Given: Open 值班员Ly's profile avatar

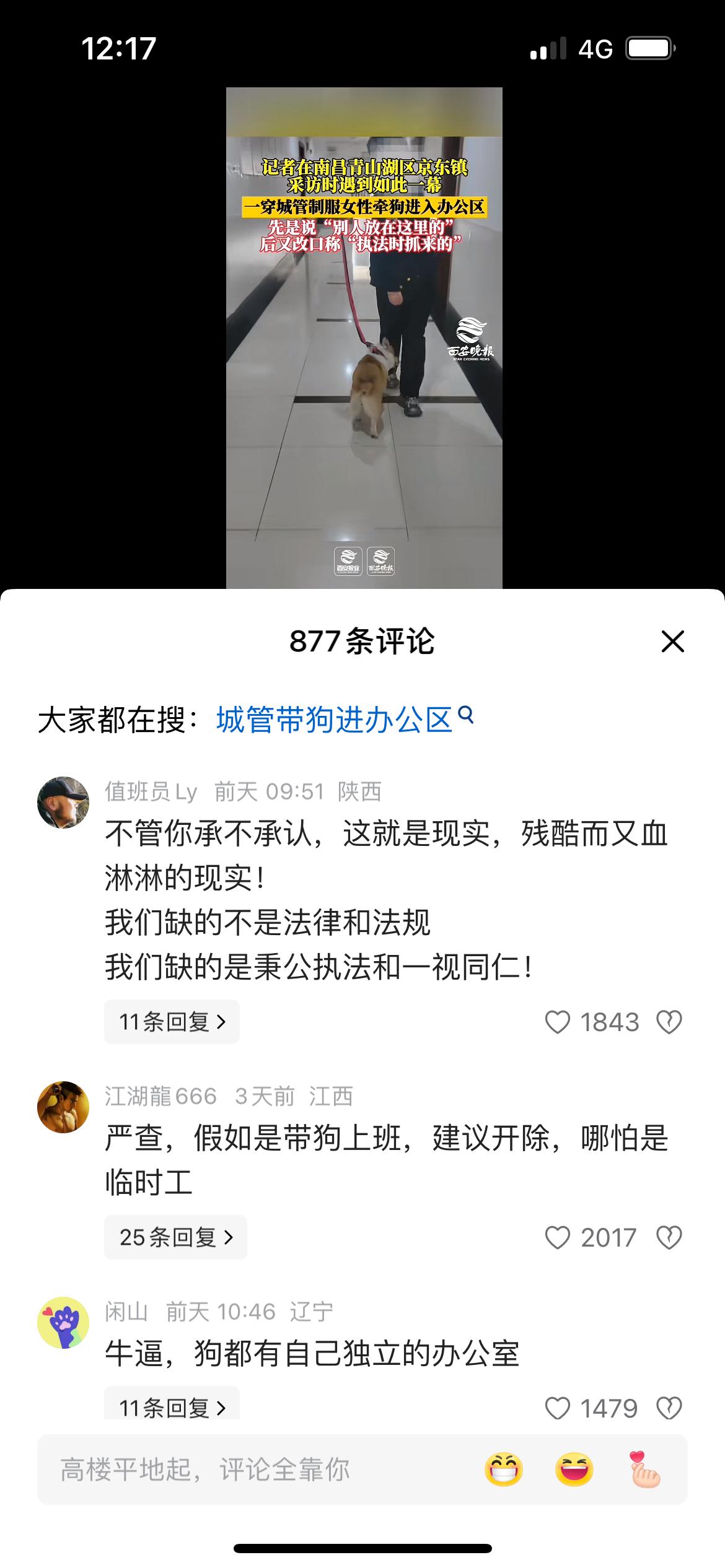Looking at the screenshot, I should pos(63,803).
